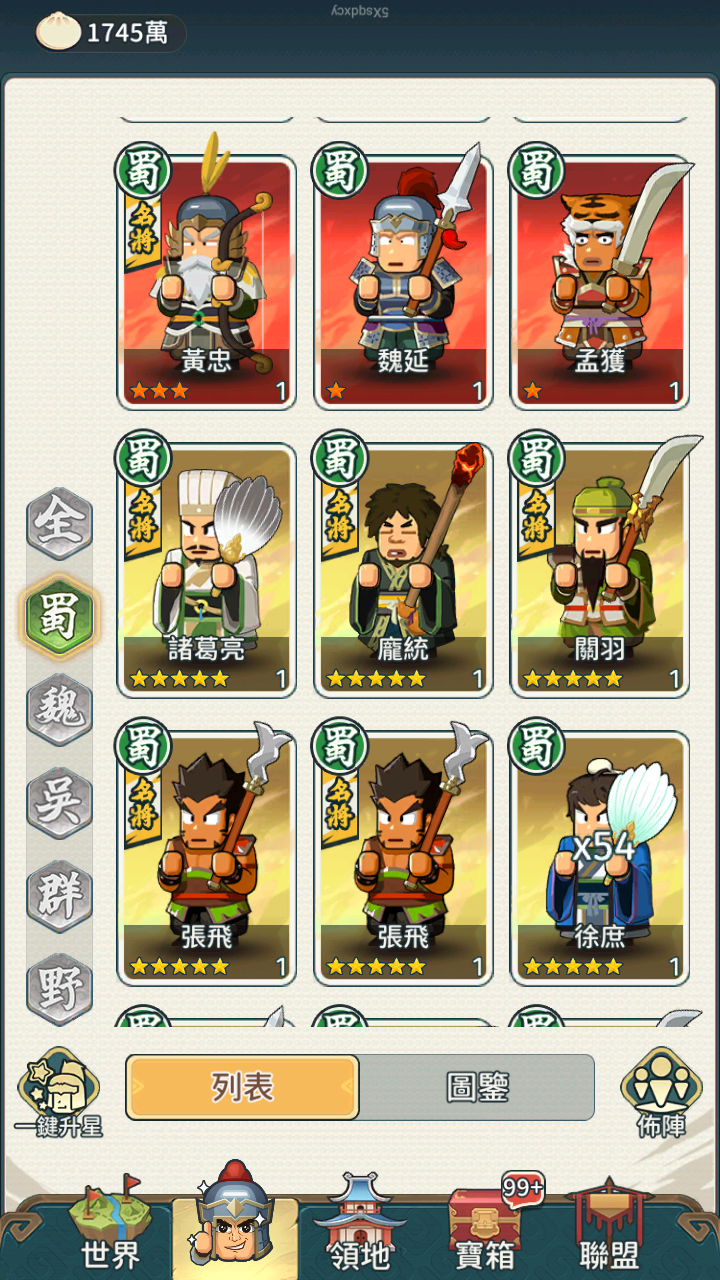Open the 黃忠 hero card

pyautogui.click(x=207, y=283)
